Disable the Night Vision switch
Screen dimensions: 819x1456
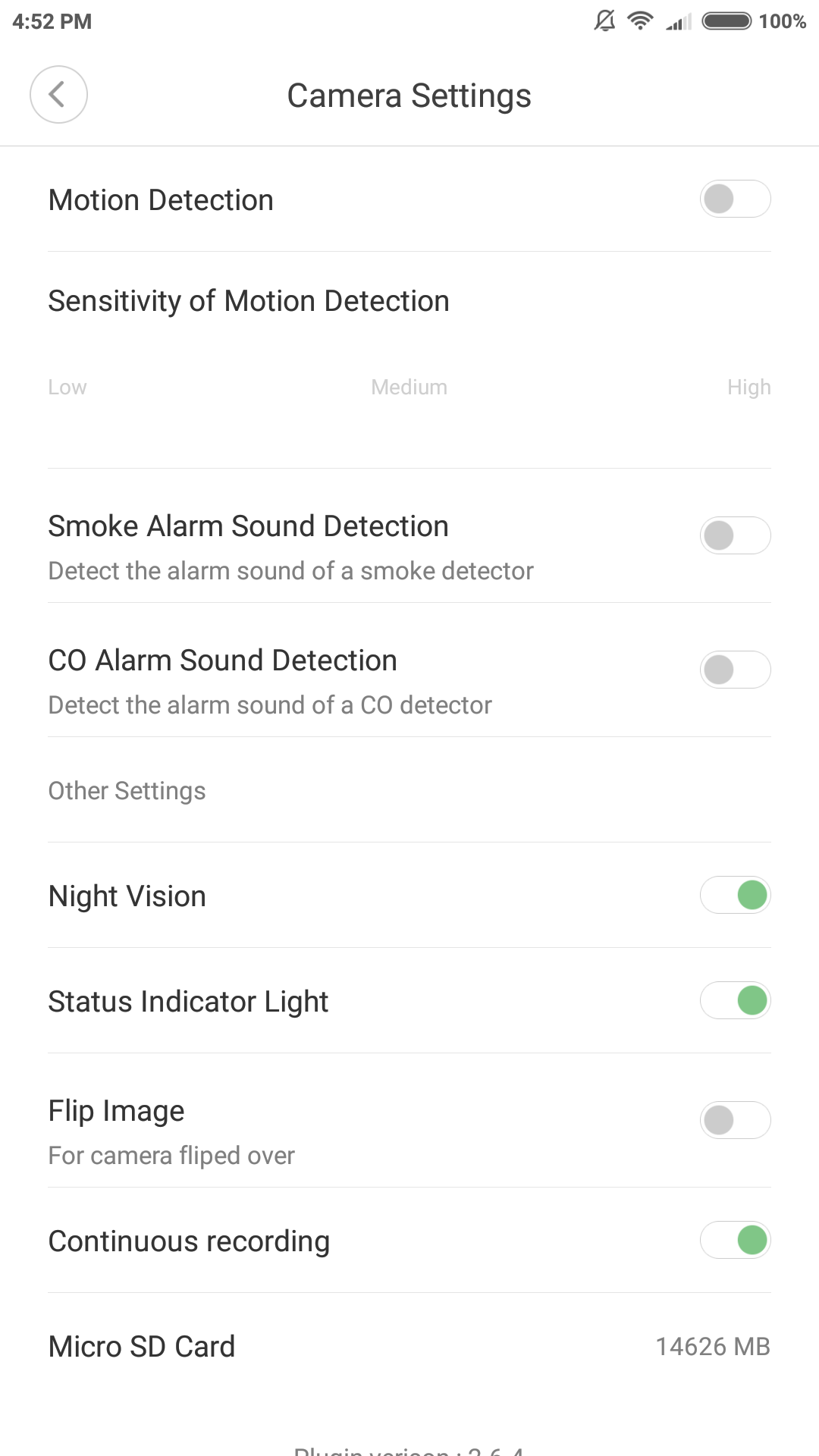click(x=735, y=895)
